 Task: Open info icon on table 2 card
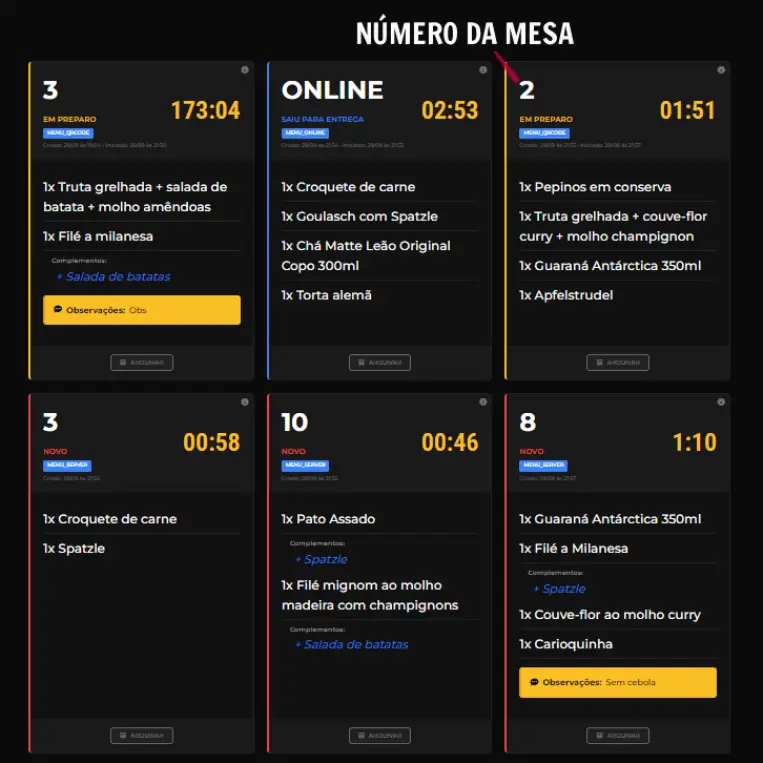pos(721,70)
